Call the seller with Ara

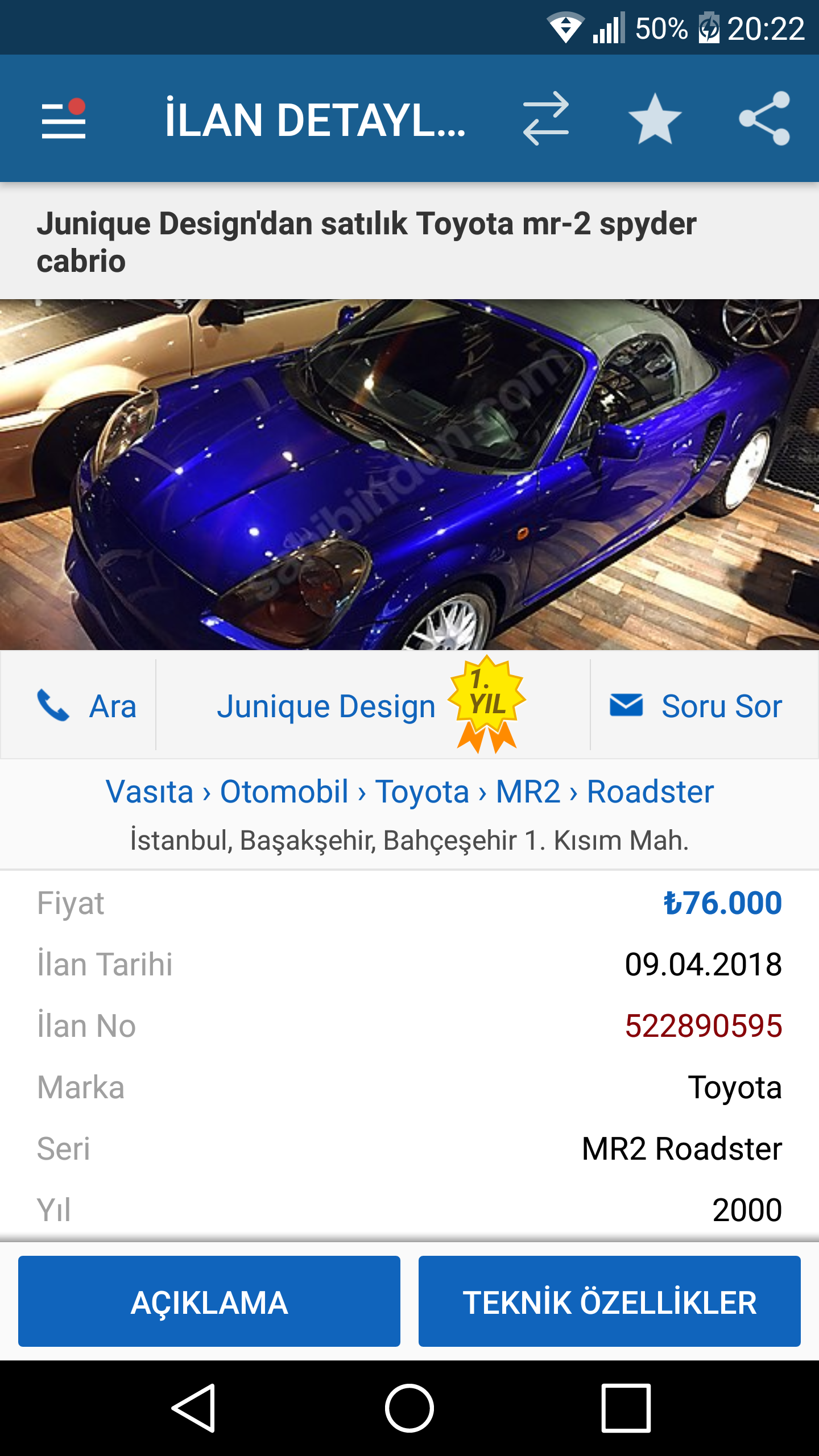coord(86,706)
